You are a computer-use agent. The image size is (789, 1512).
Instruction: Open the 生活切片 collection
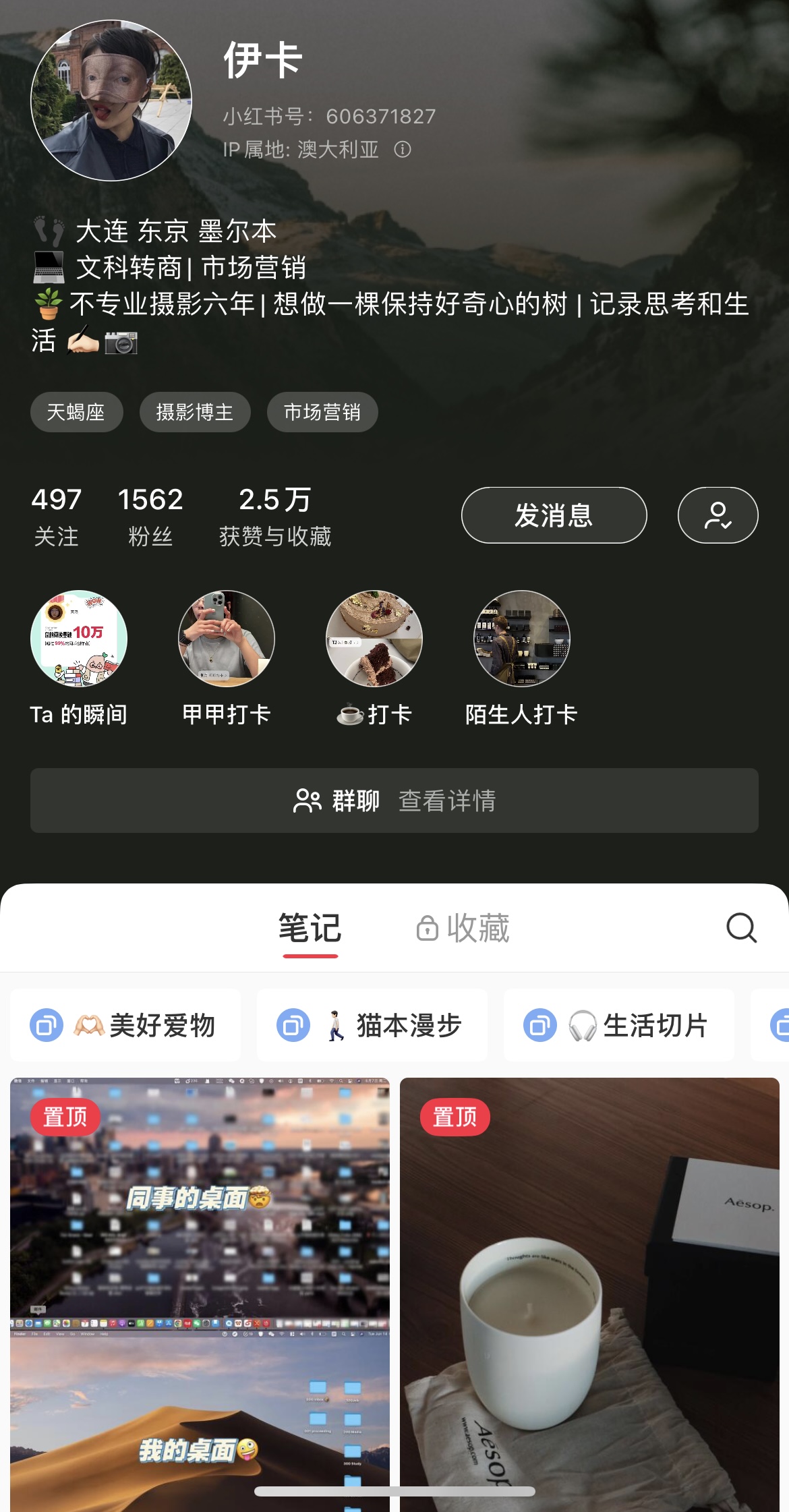618,1026
